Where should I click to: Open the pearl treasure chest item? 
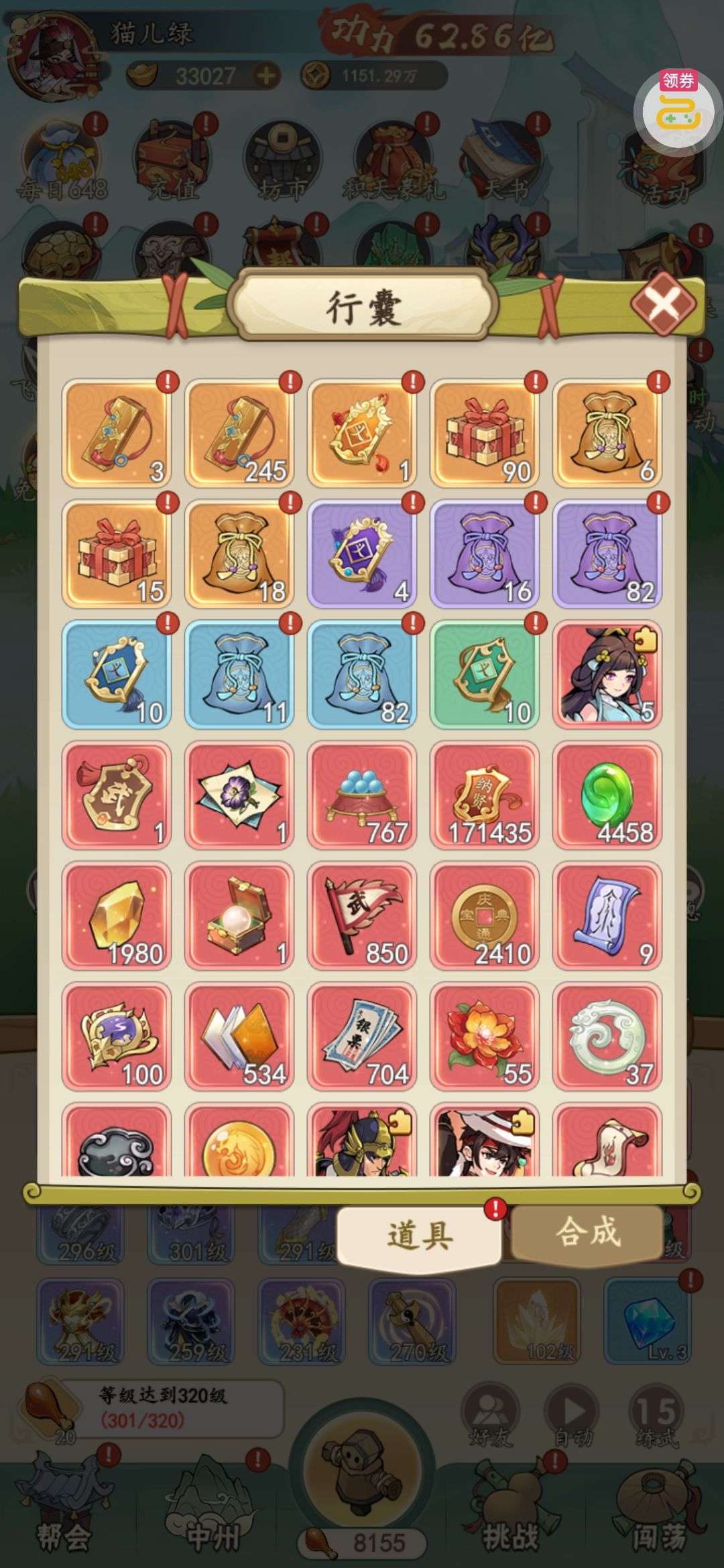click(239, 915)
